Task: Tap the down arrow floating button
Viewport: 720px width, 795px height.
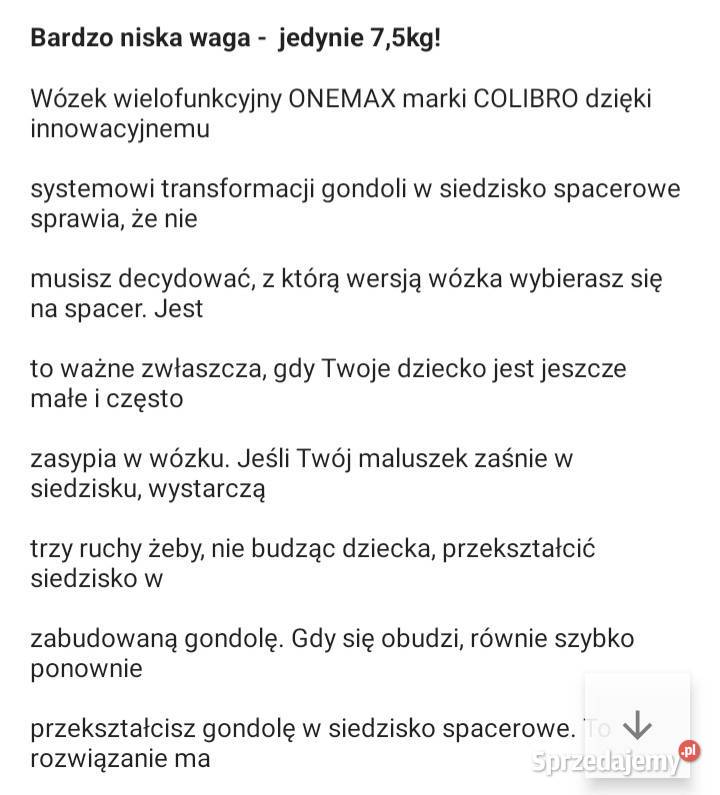Action: (637, 725)
